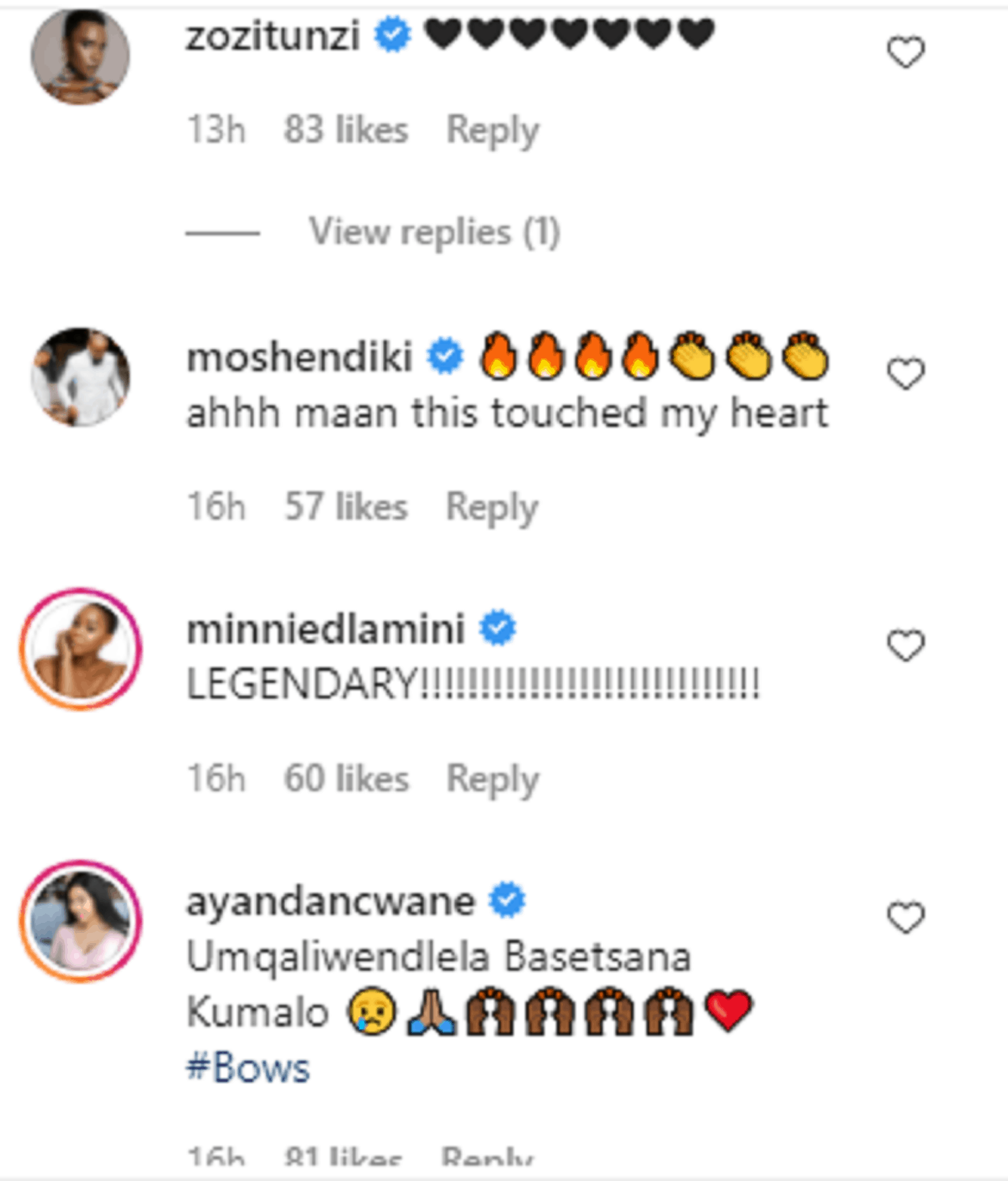View ayandancwane's story avatar
The width and height of the screenshot is (1008, 1181).
tap(81, 921)
